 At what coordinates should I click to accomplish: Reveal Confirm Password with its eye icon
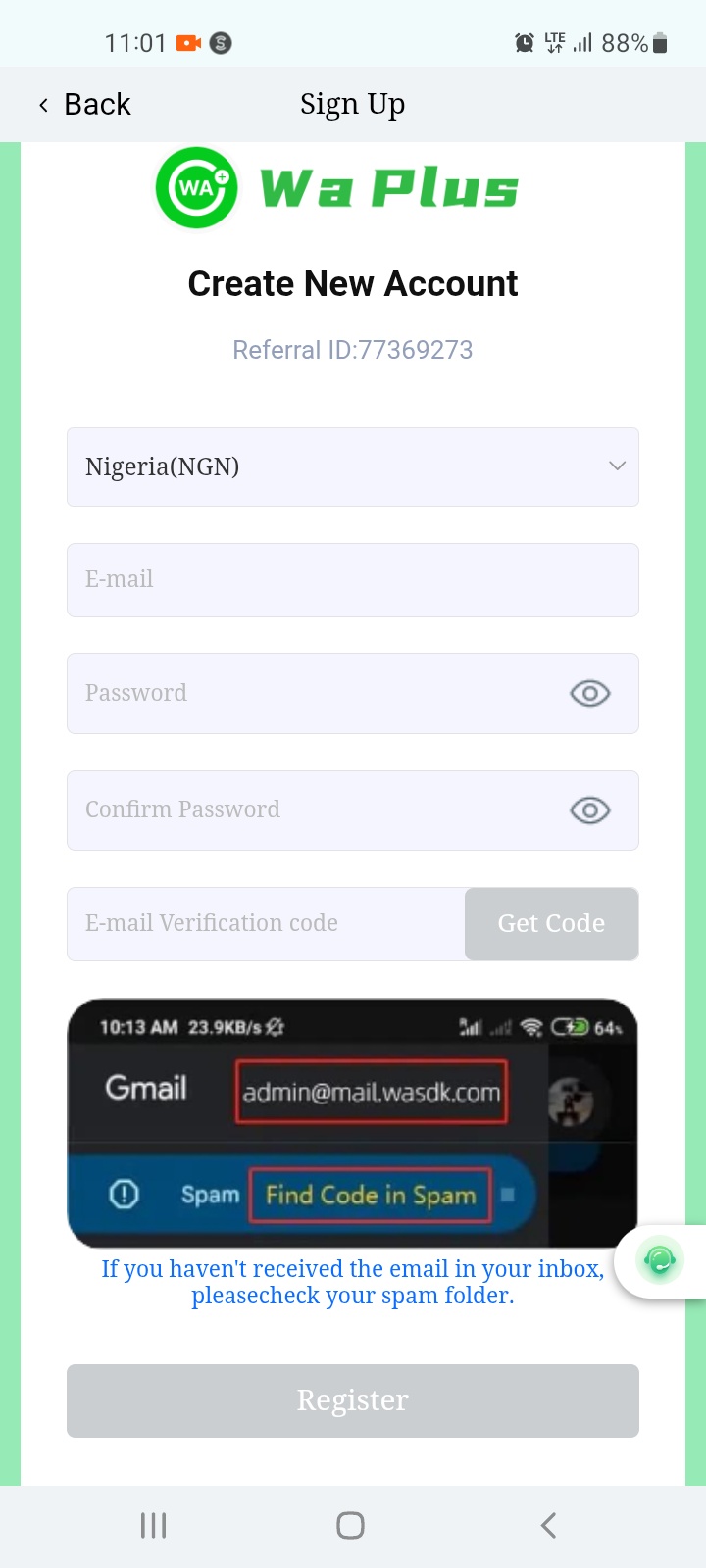[x=589, y=810]
